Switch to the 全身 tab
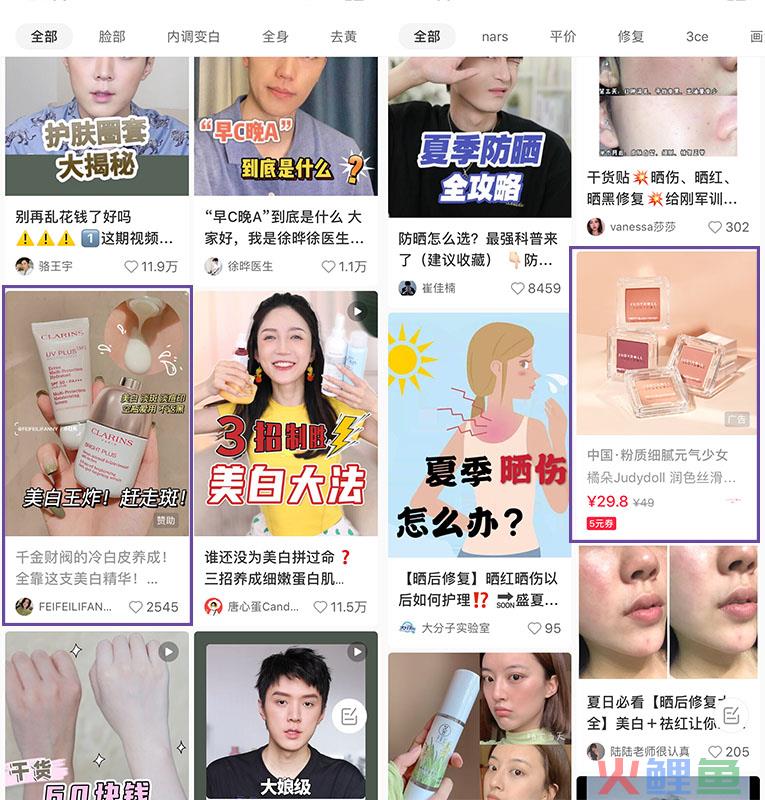 point(275,36)
